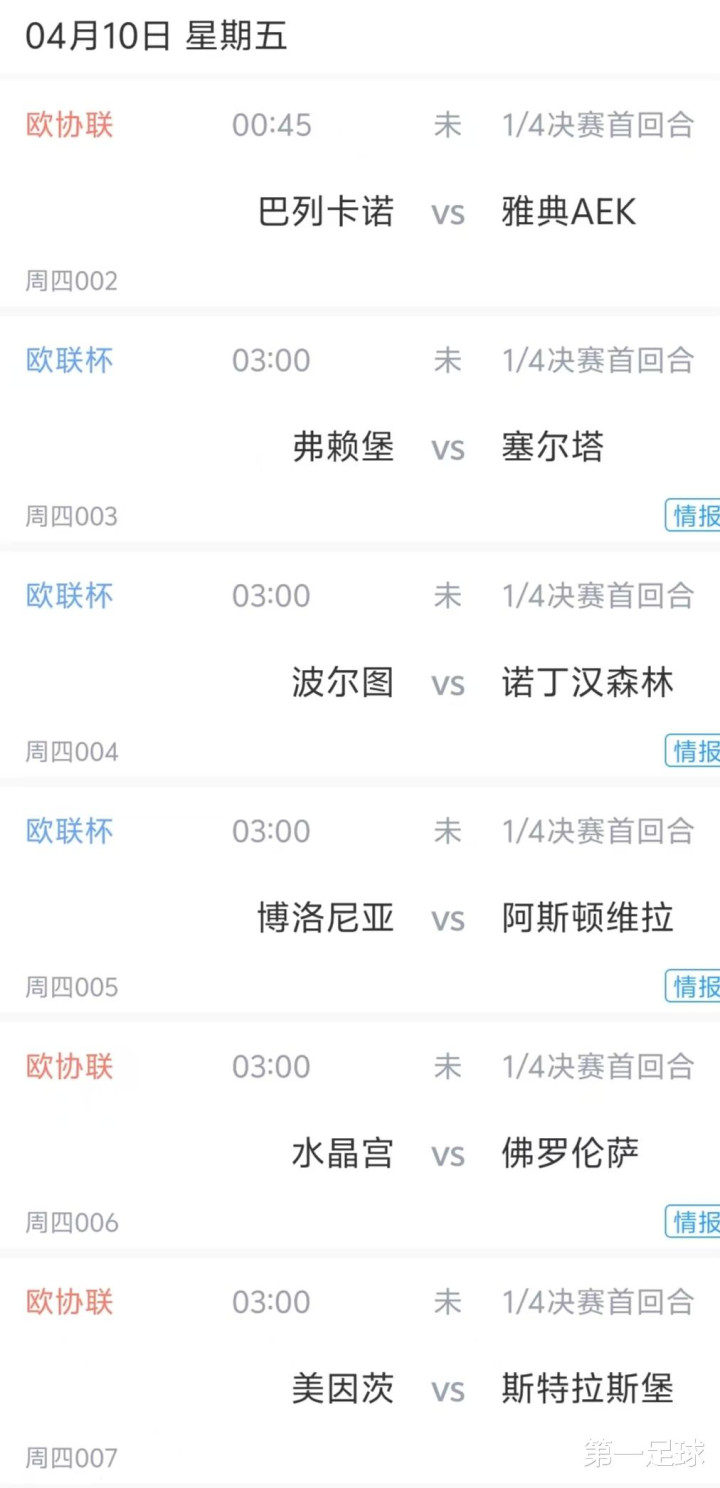
Task: Tap the 情报 tag on match 周四003
Action: pyautogui.click(x=693, y=515)
